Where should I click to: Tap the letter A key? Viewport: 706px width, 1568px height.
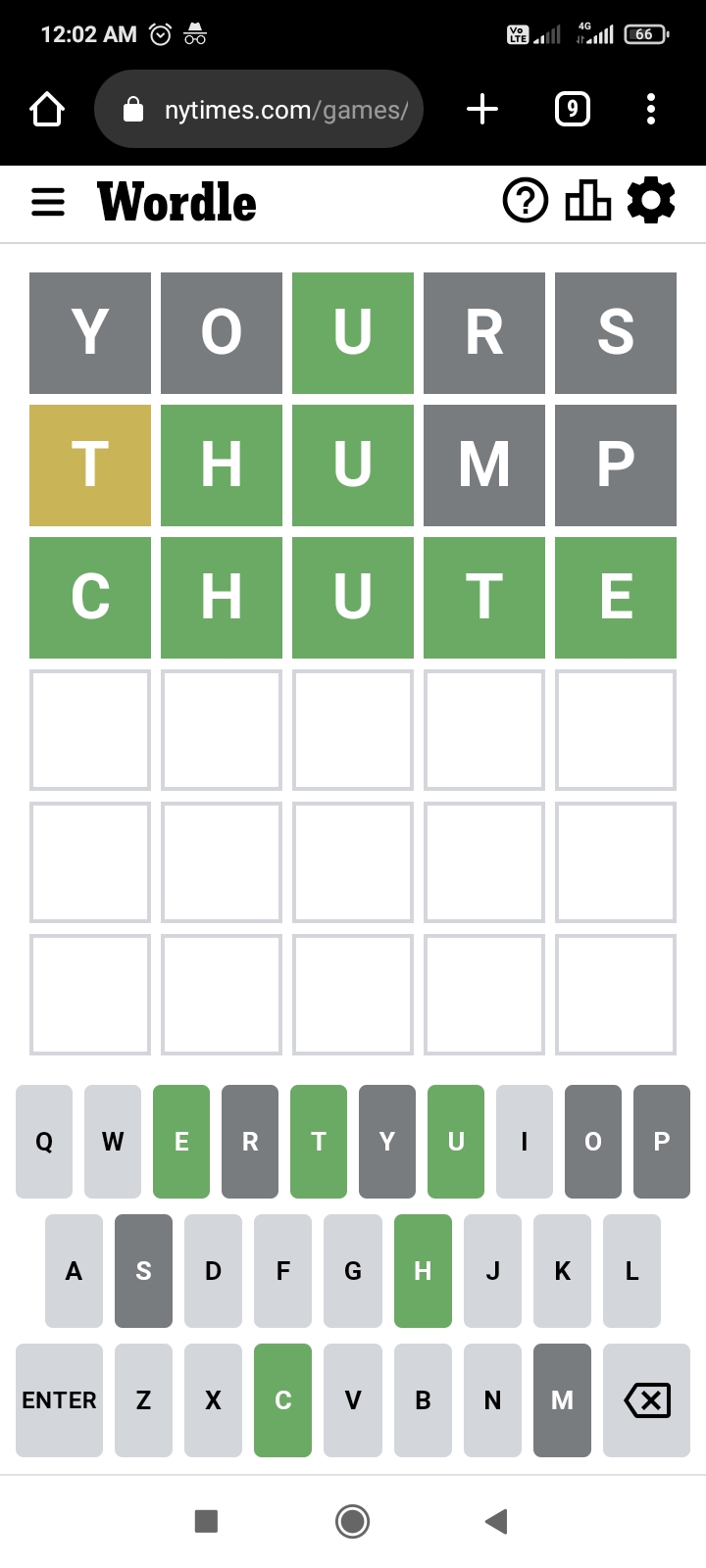coord(74,1271)
